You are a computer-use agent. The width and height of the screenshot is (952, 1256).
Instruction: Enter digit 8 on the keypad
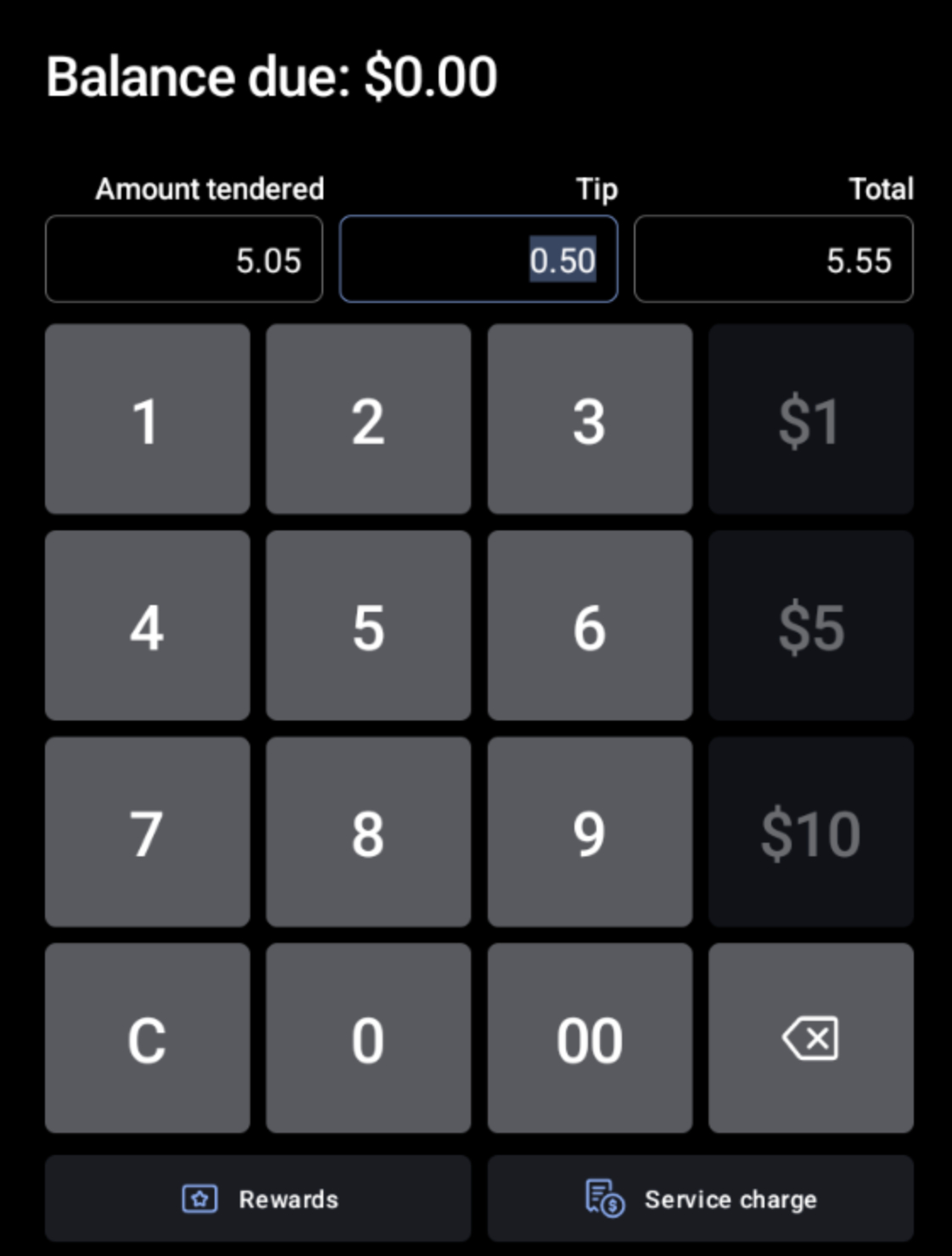point(368,833)
